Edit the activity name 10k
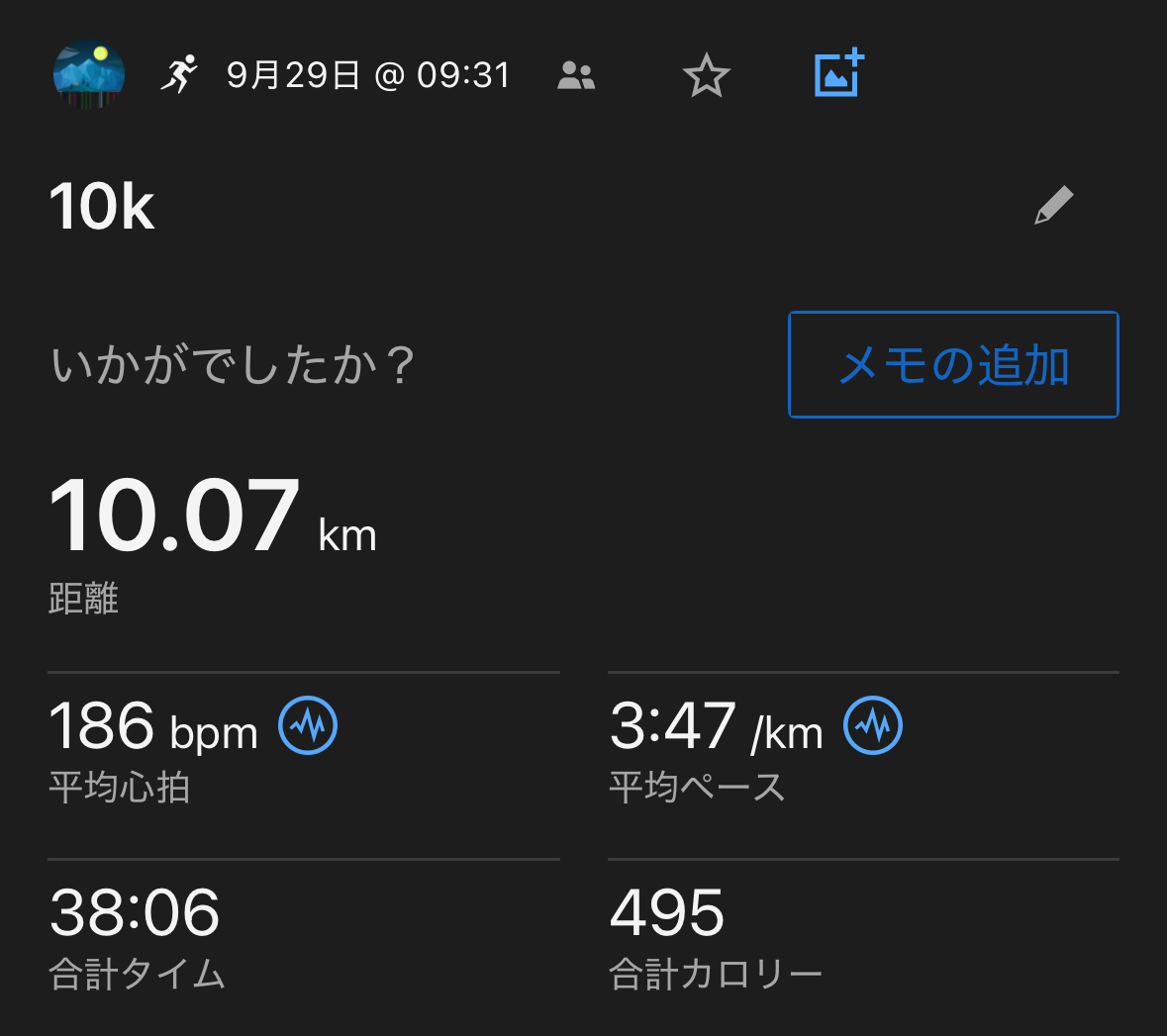Image resolution: width=1167 pixels, height=1036 pixels. [x=1054, y=206]
